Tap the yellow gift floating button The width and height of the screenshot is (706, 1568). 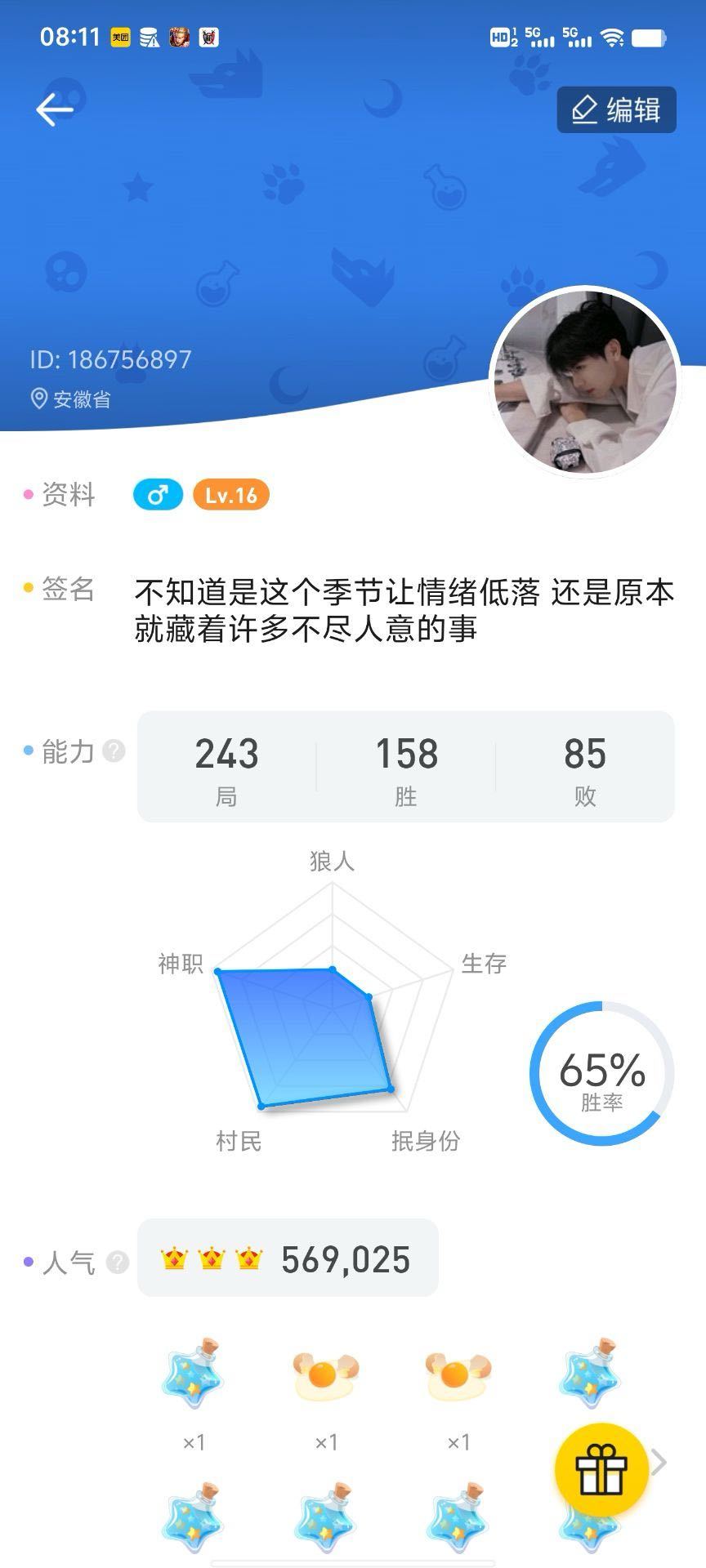(601, 1470)
